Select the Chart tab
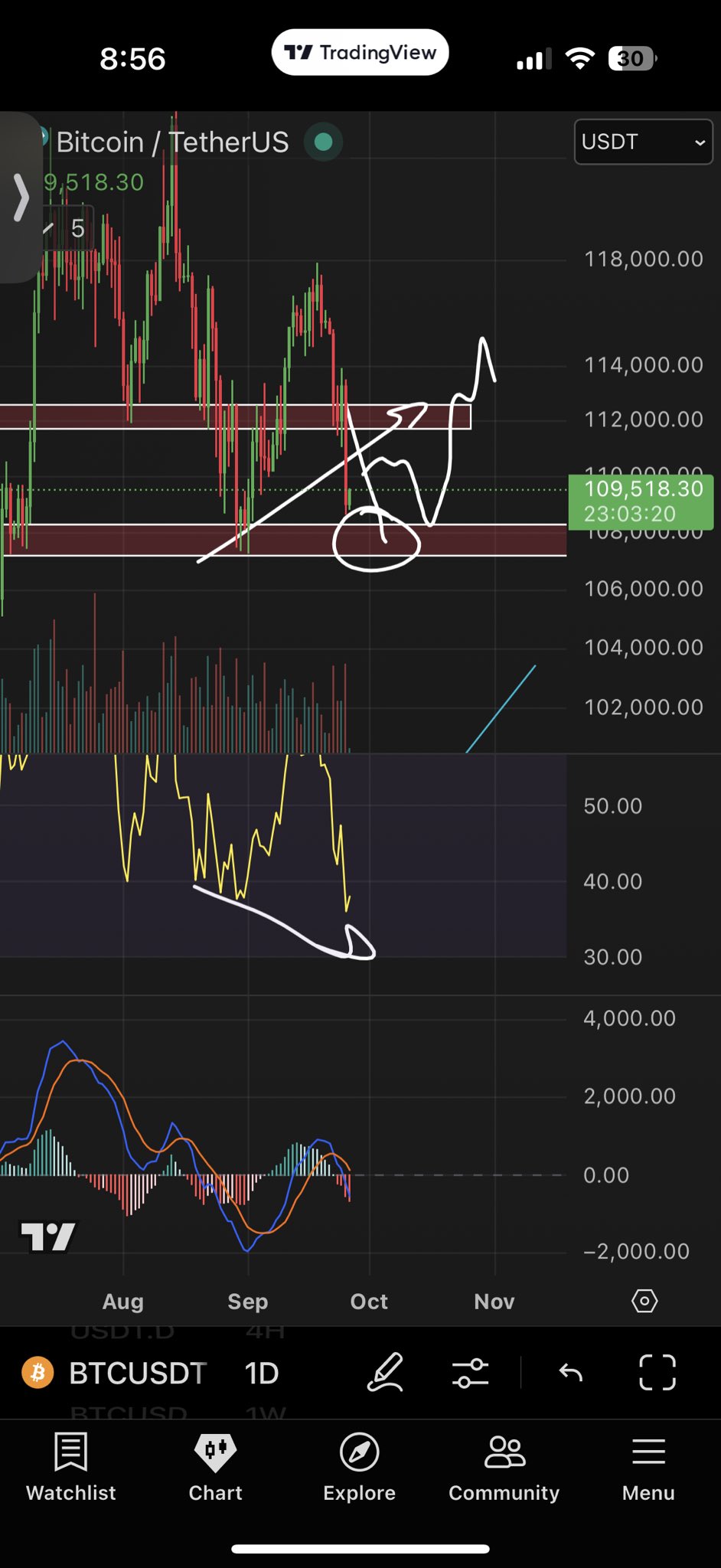The width and height of the screenshot is (721, 1568). click(x=216, y=1466)
